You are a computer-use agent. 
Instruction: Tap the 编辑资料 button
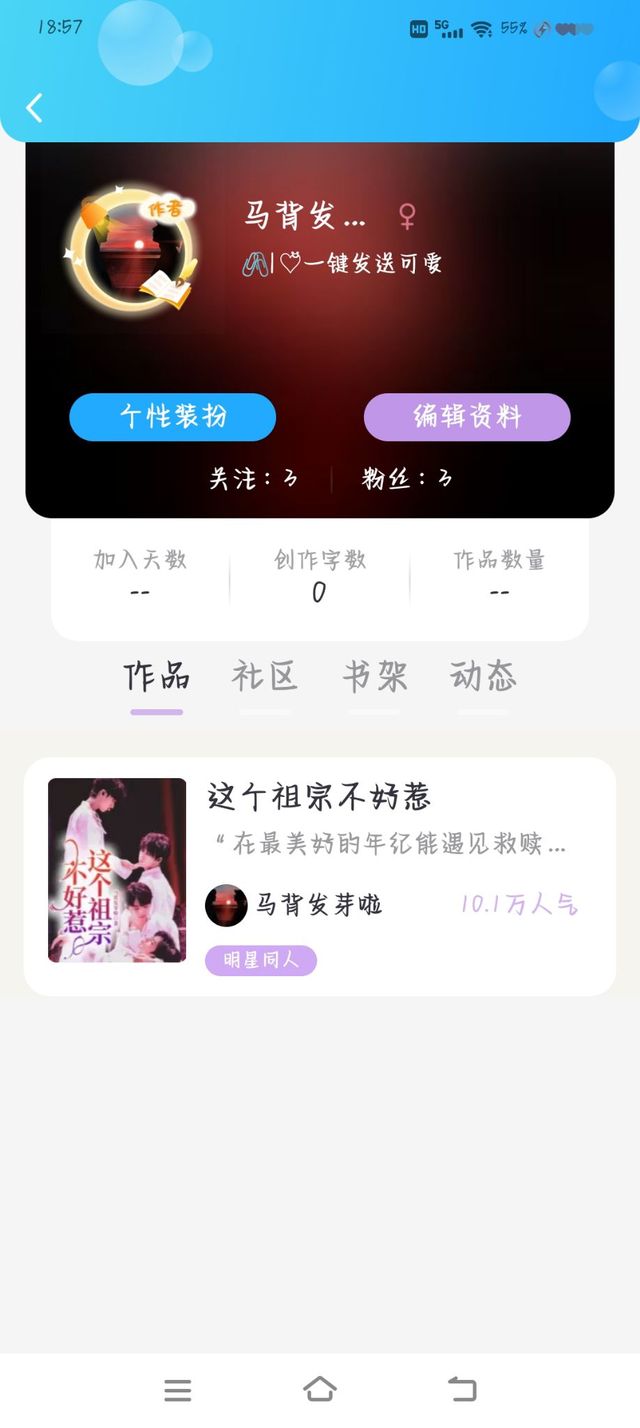point(467,417)
